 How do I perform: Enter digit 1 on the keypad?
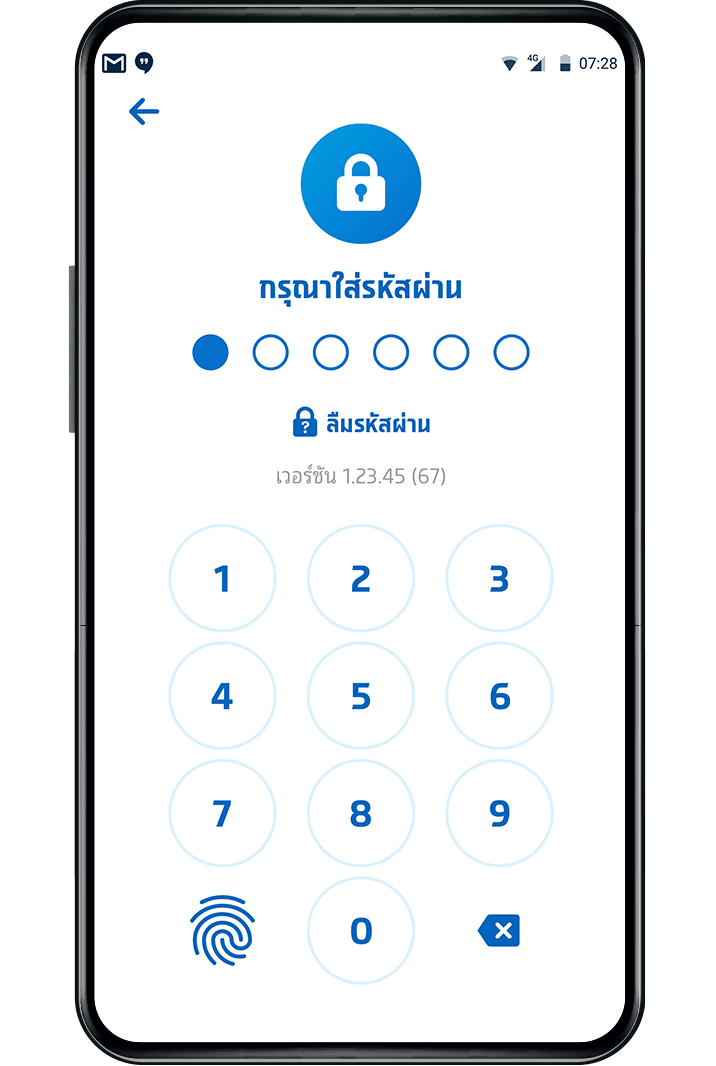pos(222,578)
